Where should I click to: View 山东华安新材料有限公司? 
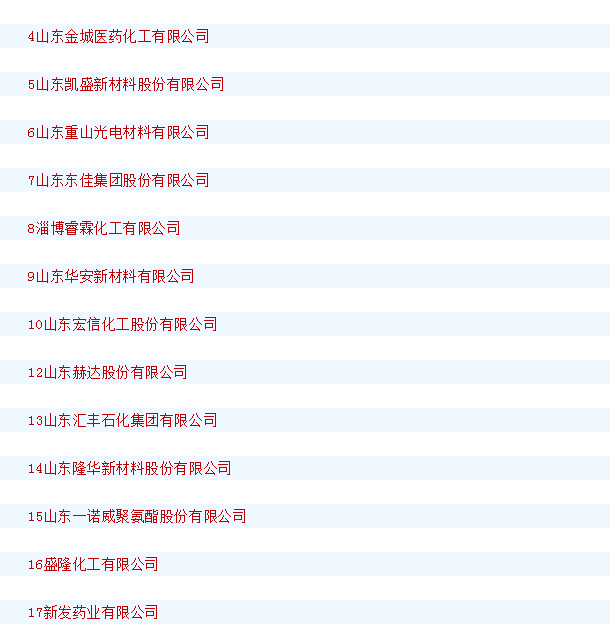point(112,277)
